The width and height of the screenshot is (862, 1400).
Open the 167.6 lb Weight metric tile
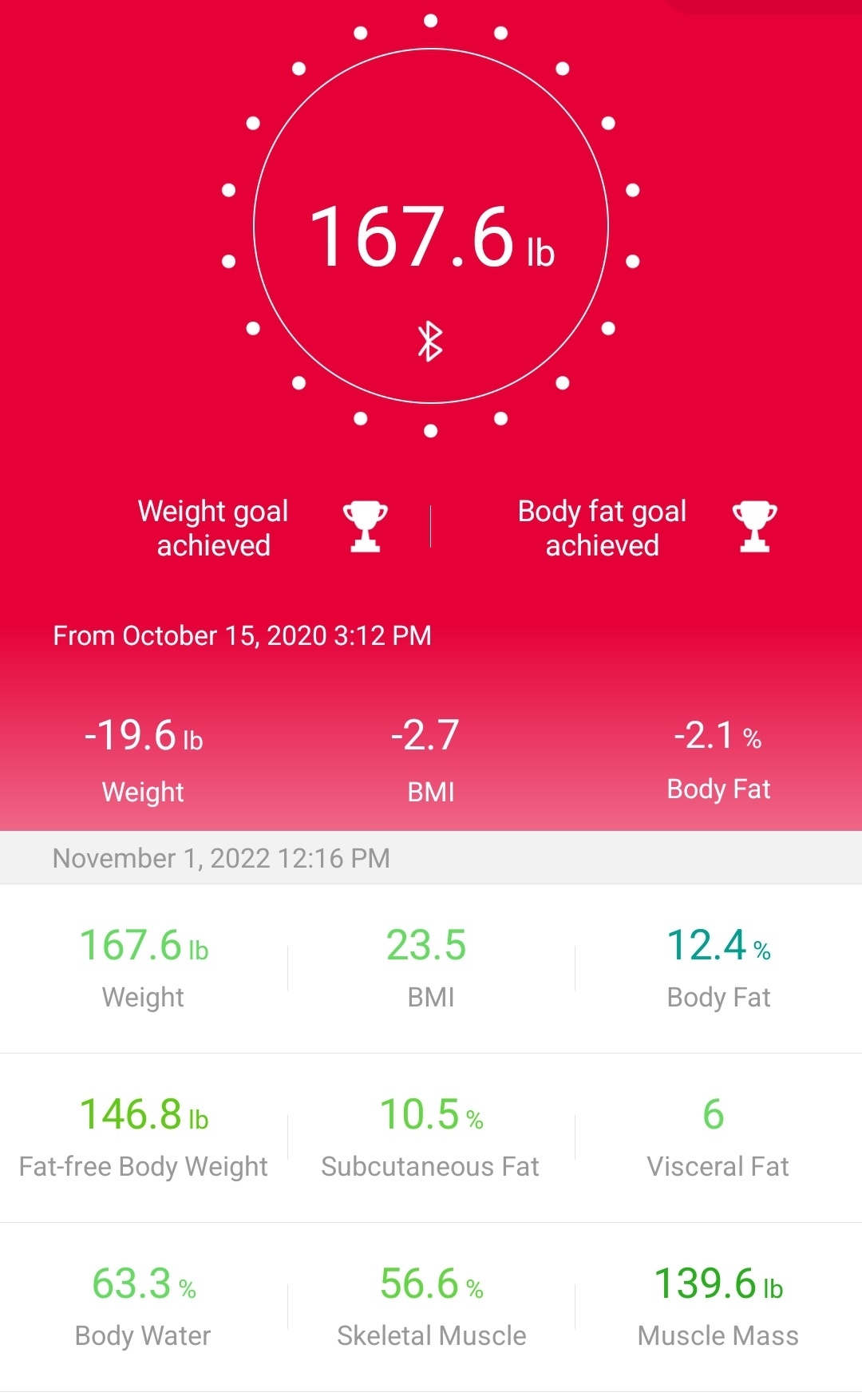coord(144,968)
